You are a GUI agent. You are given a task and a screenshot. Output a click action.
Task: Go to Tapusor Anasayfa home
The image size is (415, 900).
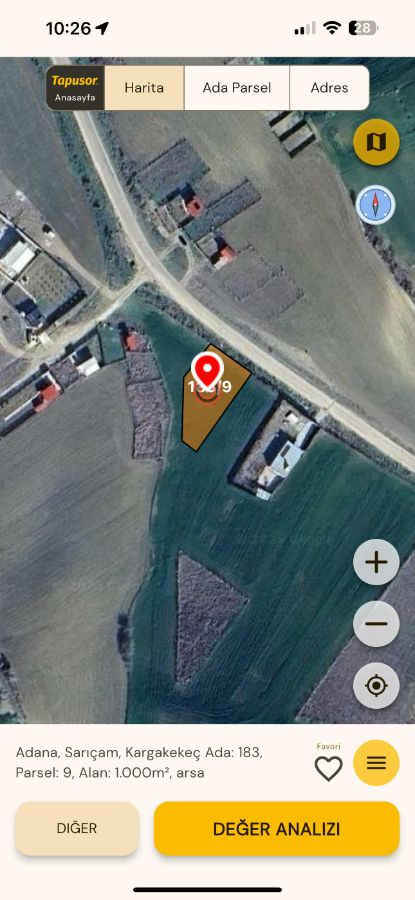75,88
